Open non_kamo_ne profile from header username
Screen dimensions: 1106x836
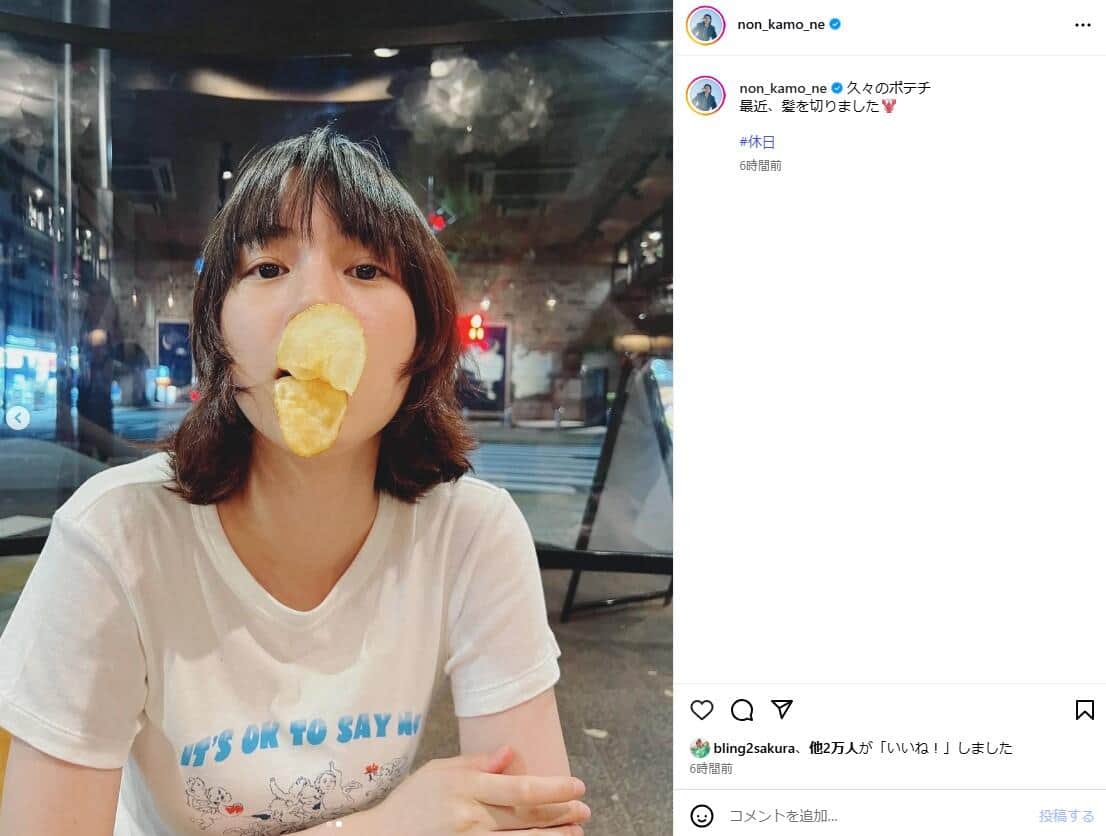pos(781,25)
